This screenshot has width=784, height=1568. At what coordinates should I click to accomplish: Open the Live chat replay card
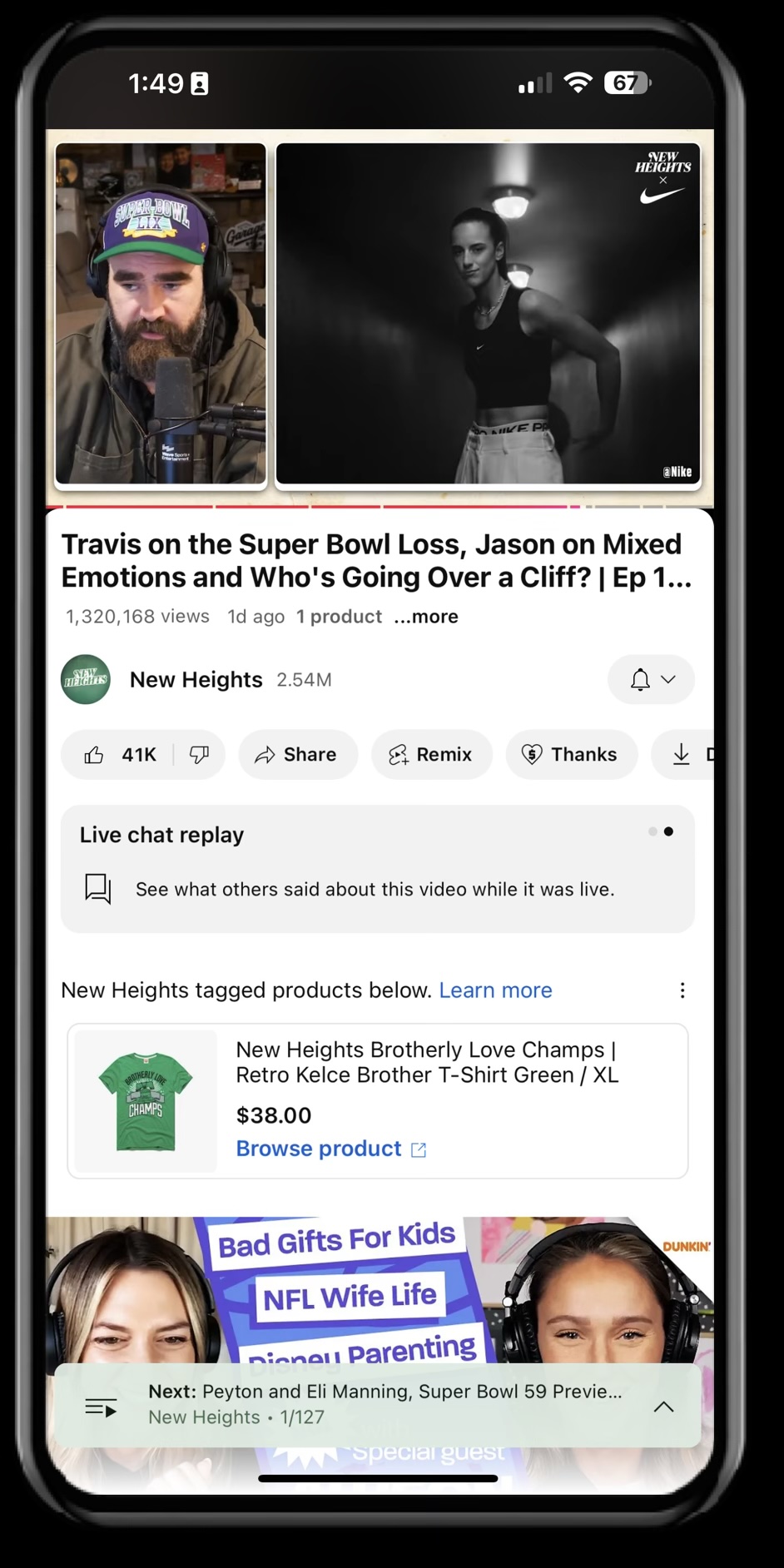pos(377,868)
